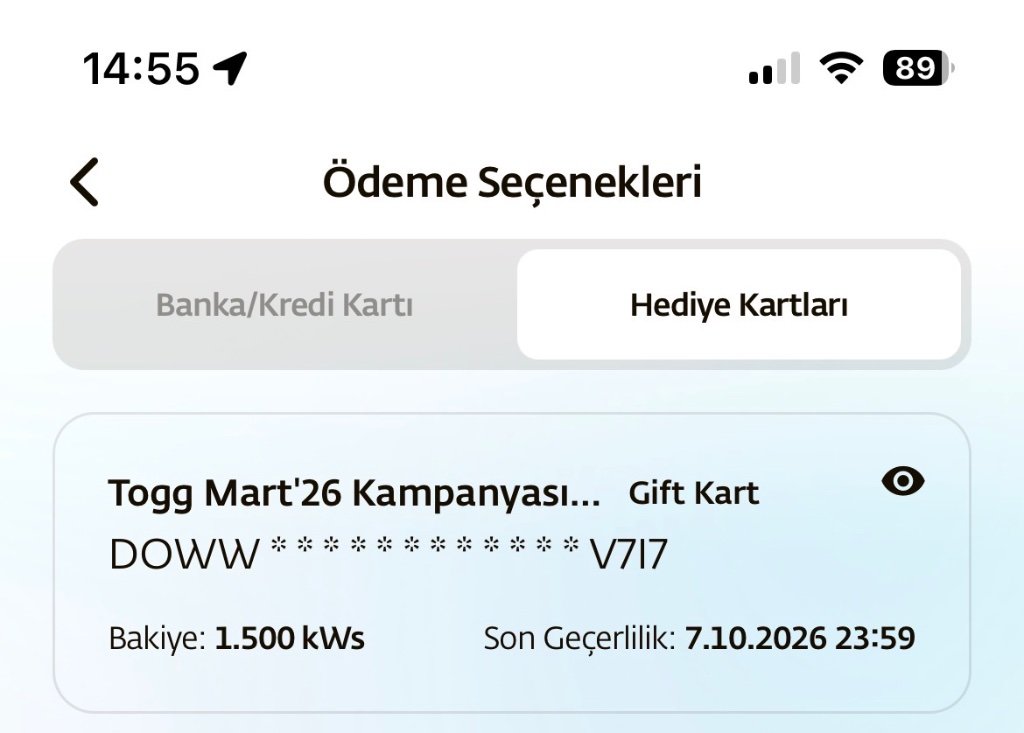Image resolution: width=1024 pixels, height=733 pixels.
Task: Reveal the hidden gift card code
Action: coord(903,482)
